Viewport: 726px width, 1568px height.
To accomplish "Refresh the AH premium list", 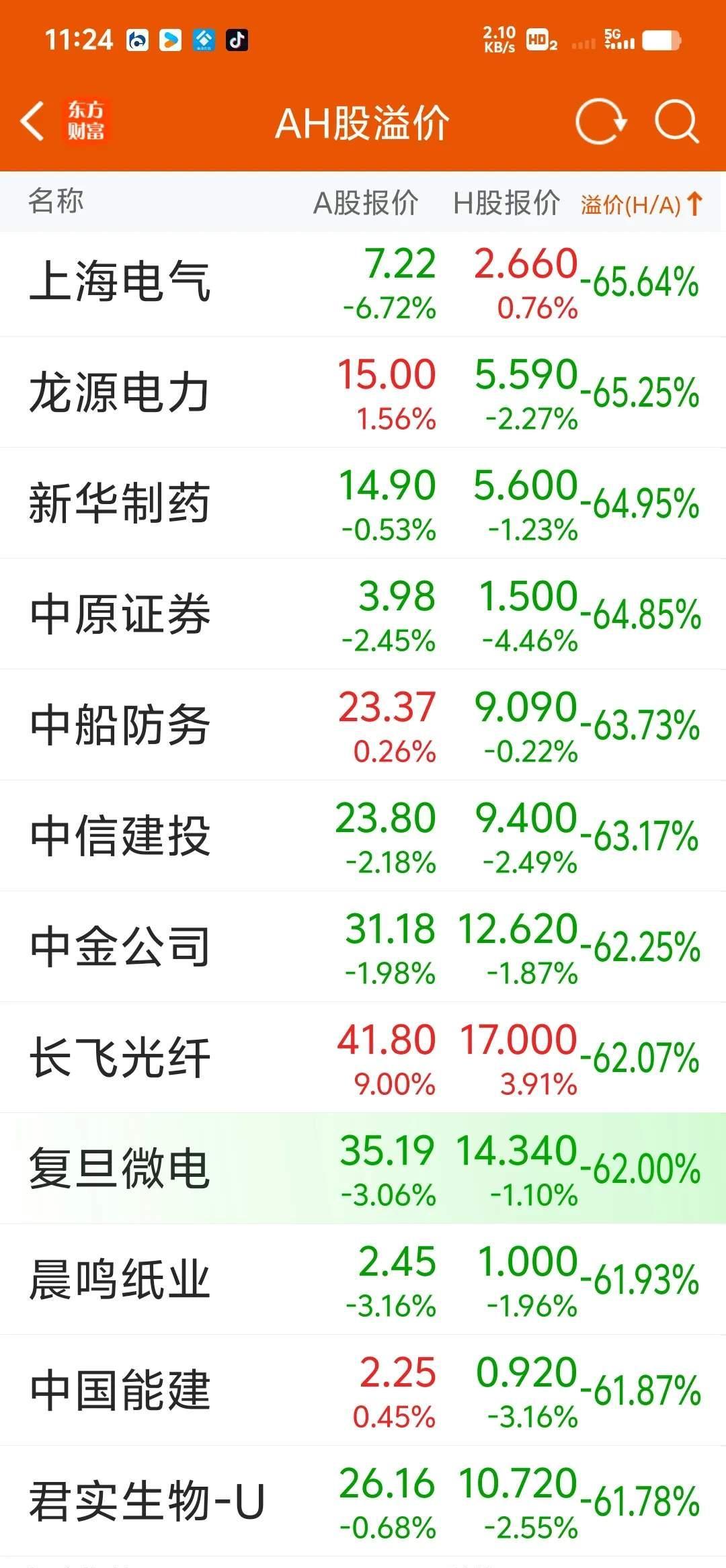I will [x=601, y=122].
